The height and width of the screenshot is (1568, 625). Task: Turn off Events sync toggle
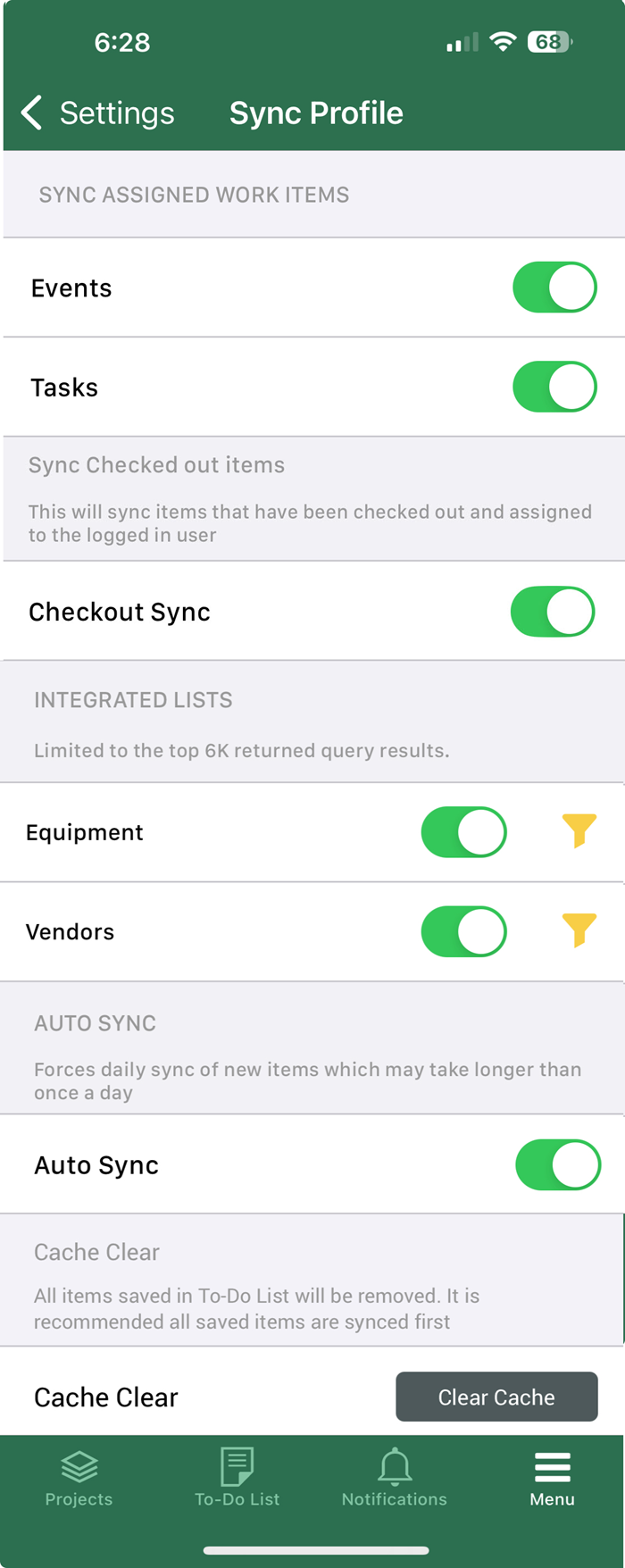tap(554, 288)
